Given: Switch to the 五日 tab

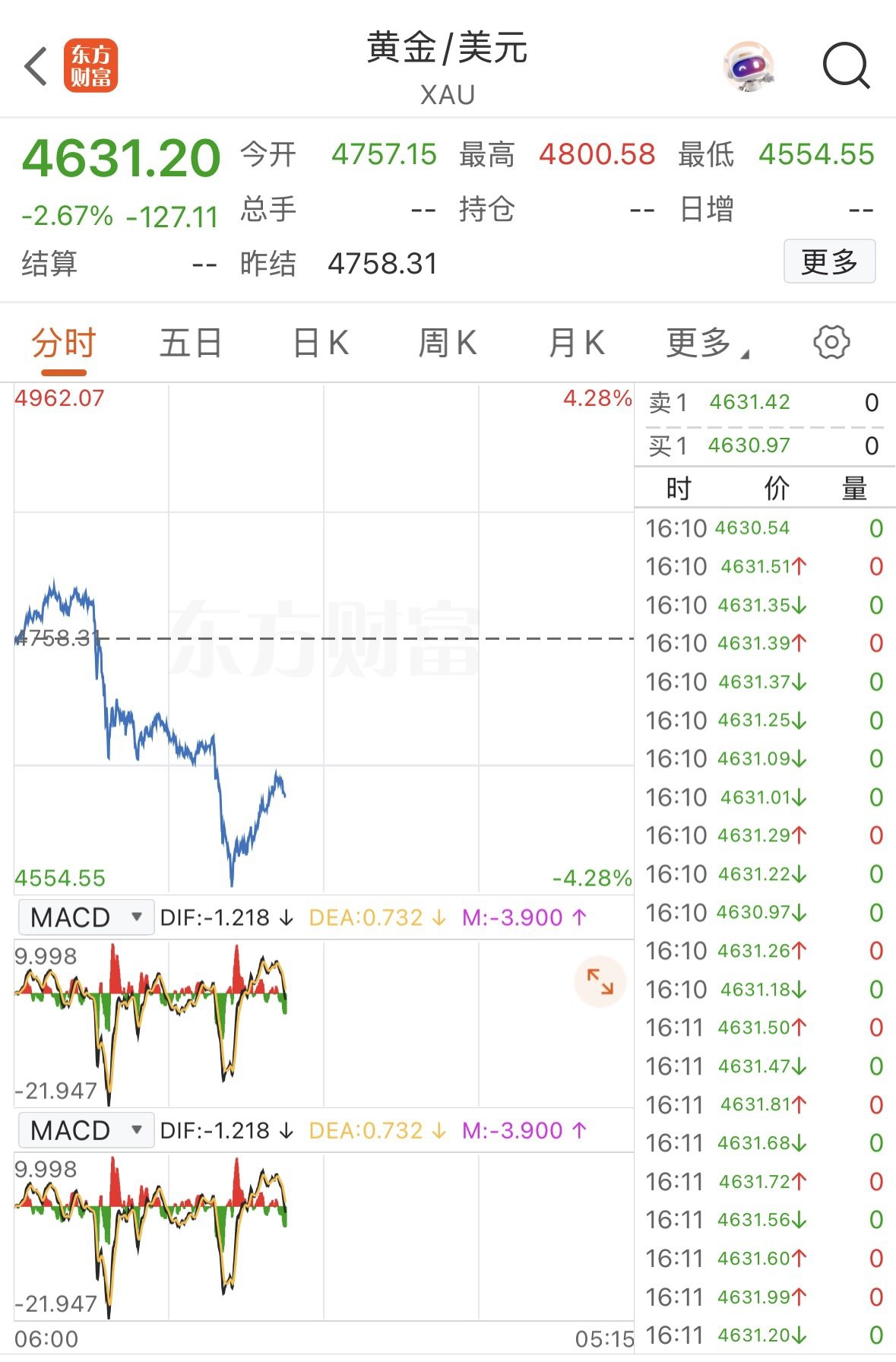Looking at the screenshot, I should [190, 343].
